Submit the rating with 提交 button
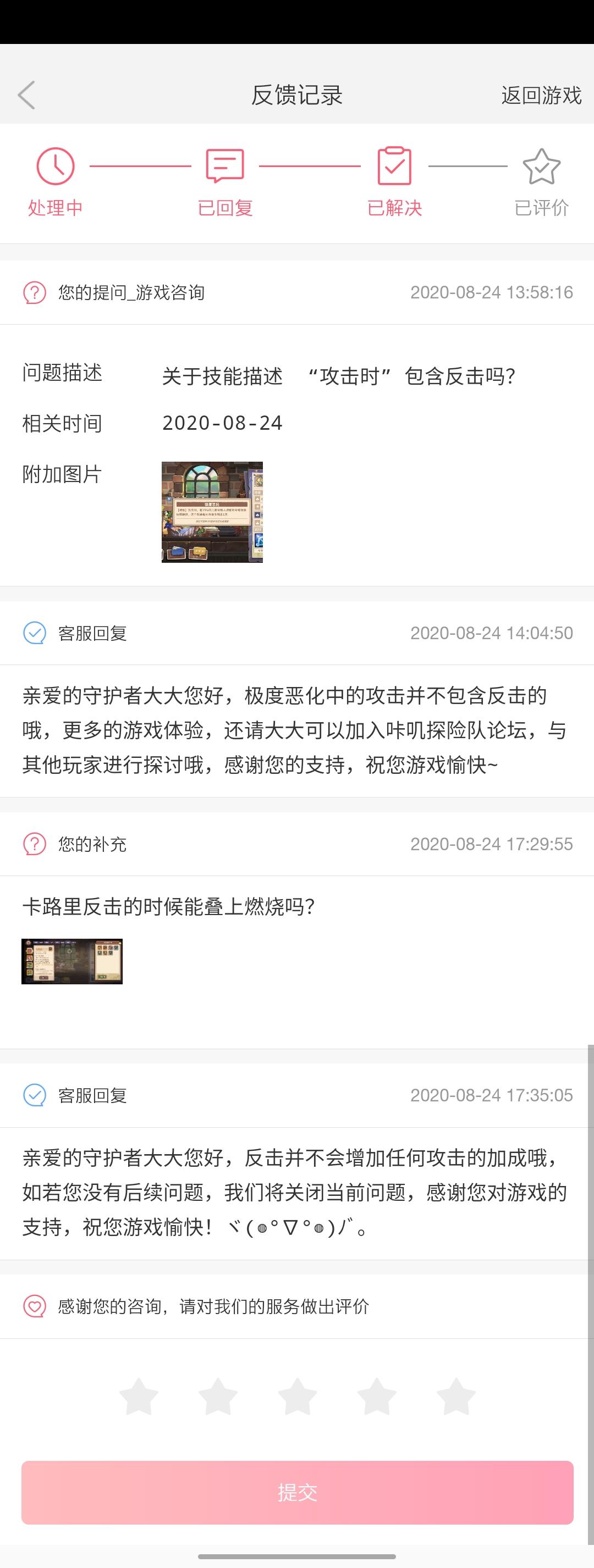 tap(298, 1492)
